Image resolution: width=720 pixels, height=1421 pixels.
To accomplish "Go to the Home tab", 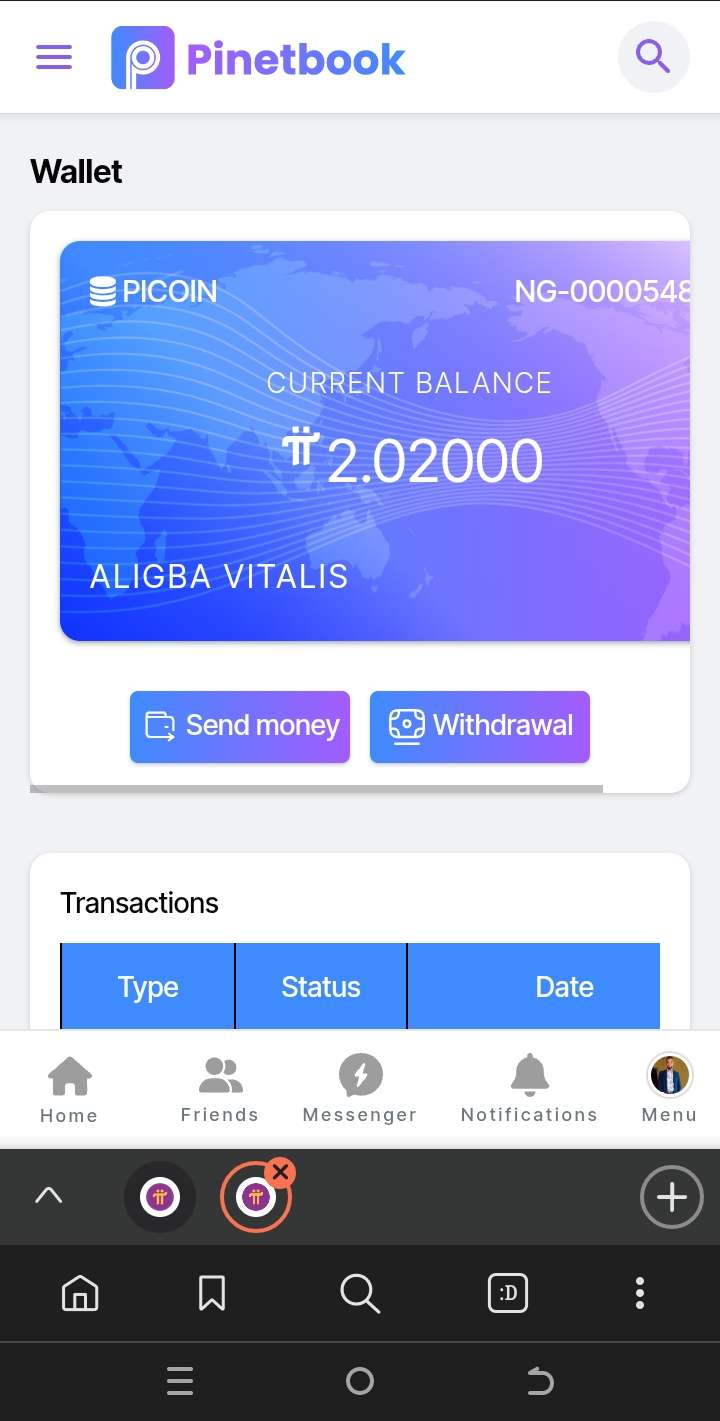I will tap(69, 1089).
